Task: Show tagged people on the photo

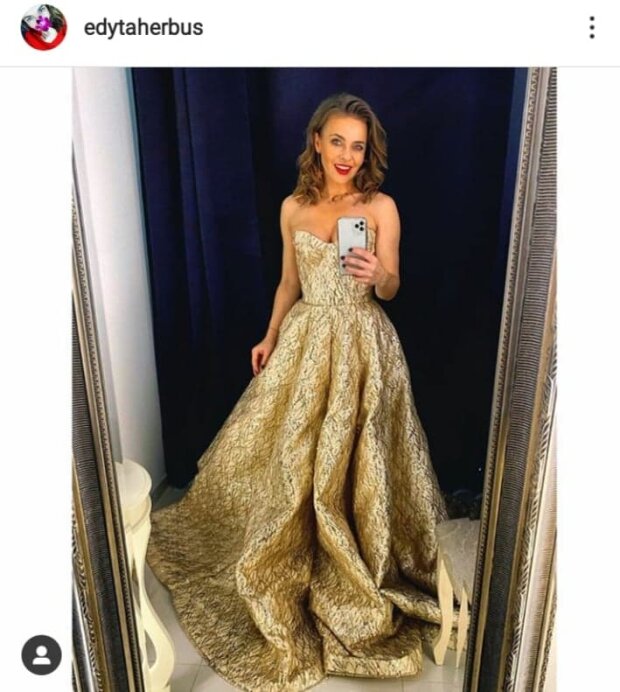Action: pos(41,655)
